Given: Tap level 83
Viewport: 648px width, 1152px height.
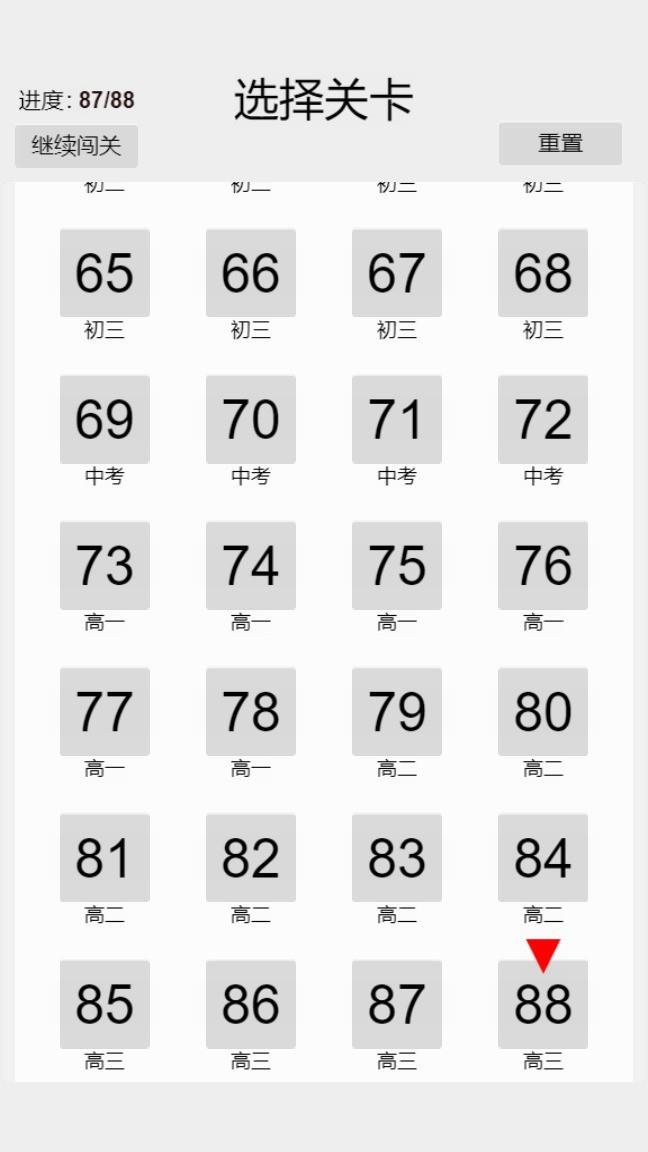Looking at the screenshot, I should pos(397,857).
